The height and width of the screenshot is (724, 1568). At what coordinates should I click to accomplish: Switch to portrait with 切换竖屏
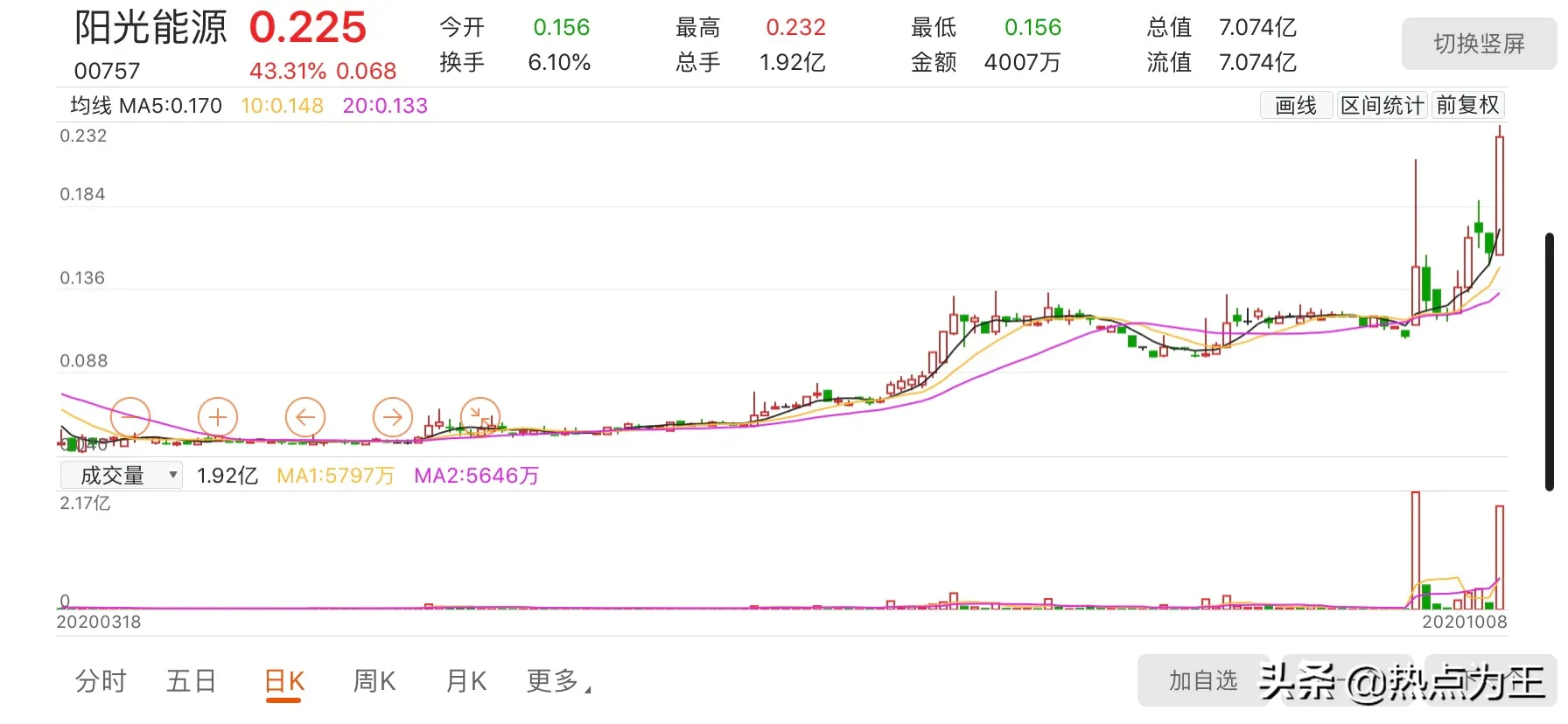(x=1479, y=44)
